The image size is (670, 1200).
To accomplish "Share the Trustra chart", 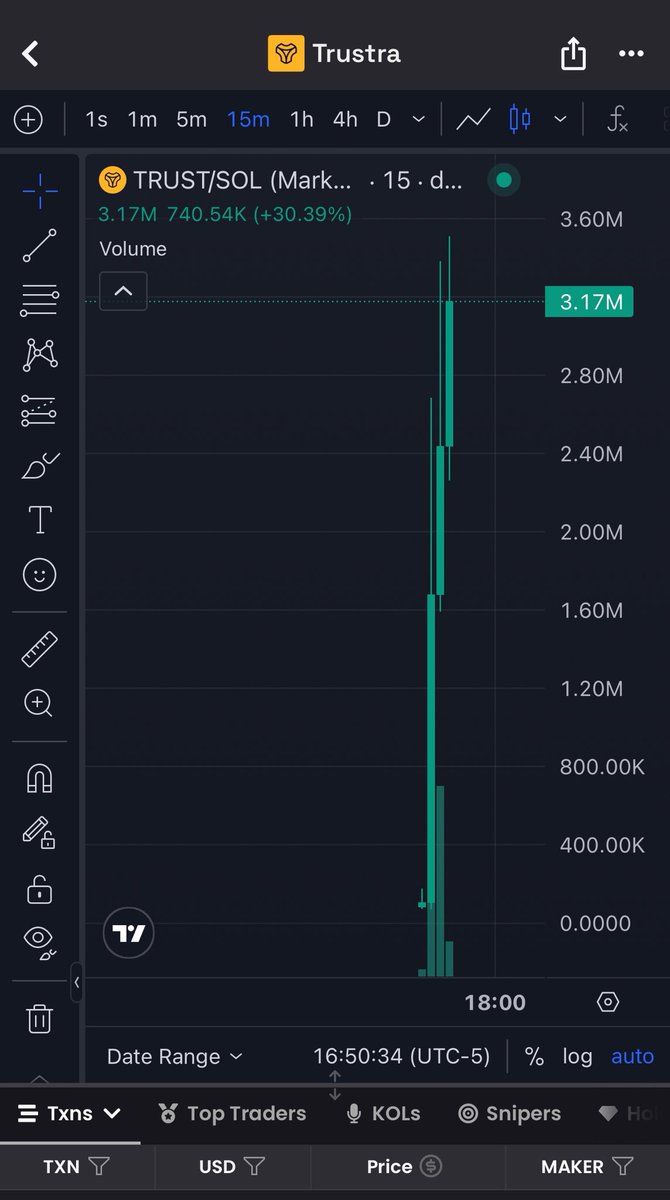I will coord(573,53).
